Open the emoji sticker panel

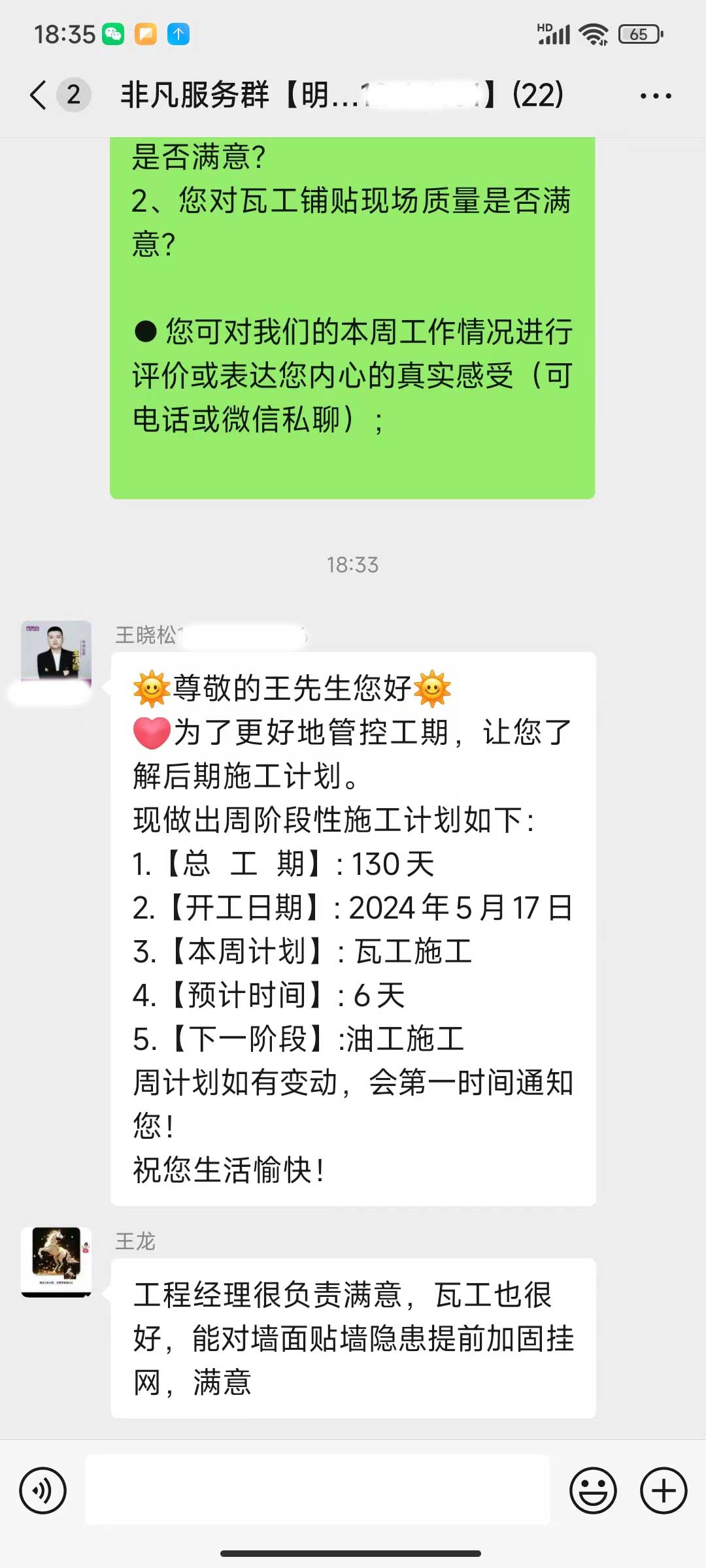(593, 1491)
